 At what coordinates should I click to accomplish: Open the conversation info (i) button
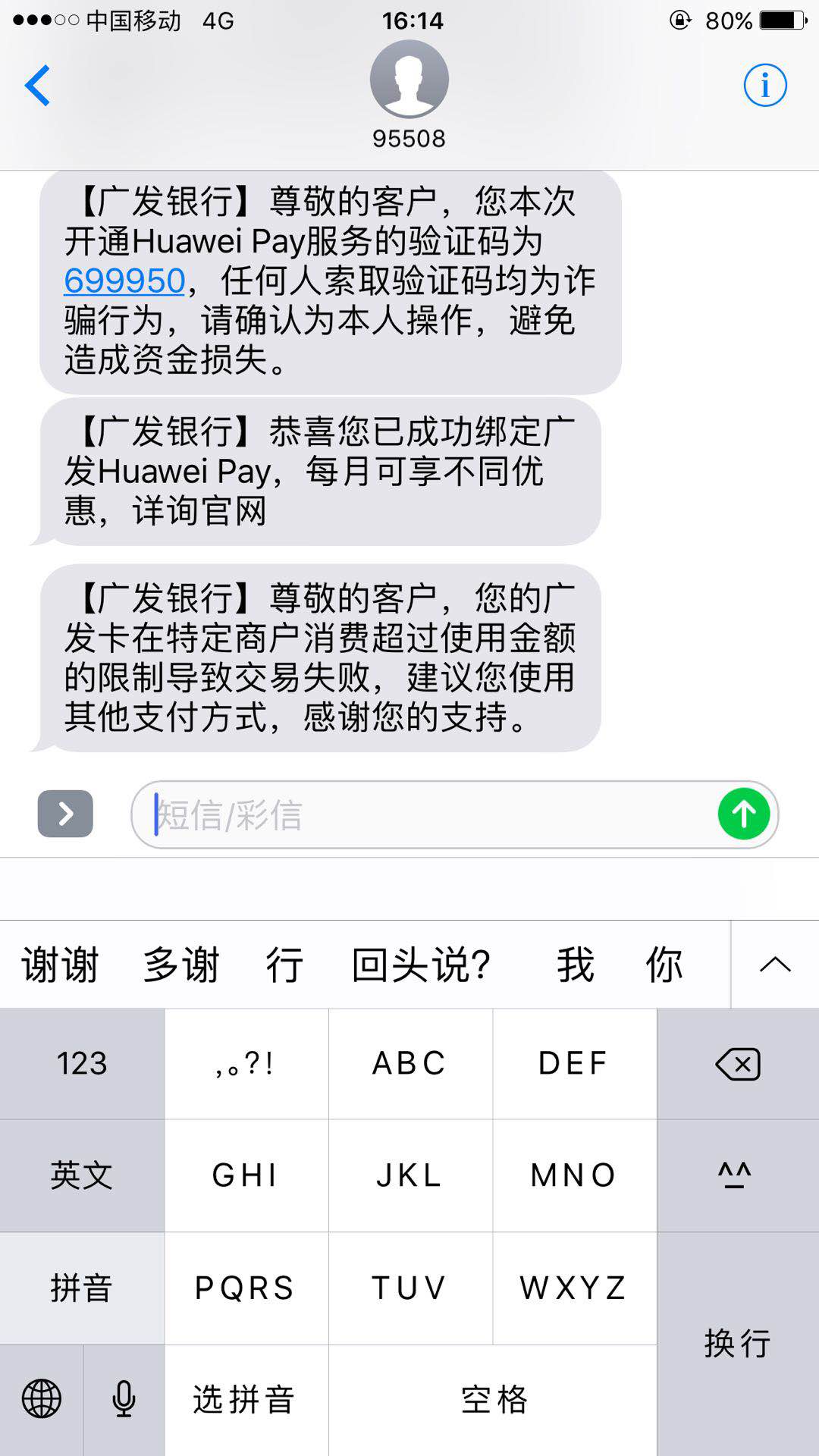(764, 86)
